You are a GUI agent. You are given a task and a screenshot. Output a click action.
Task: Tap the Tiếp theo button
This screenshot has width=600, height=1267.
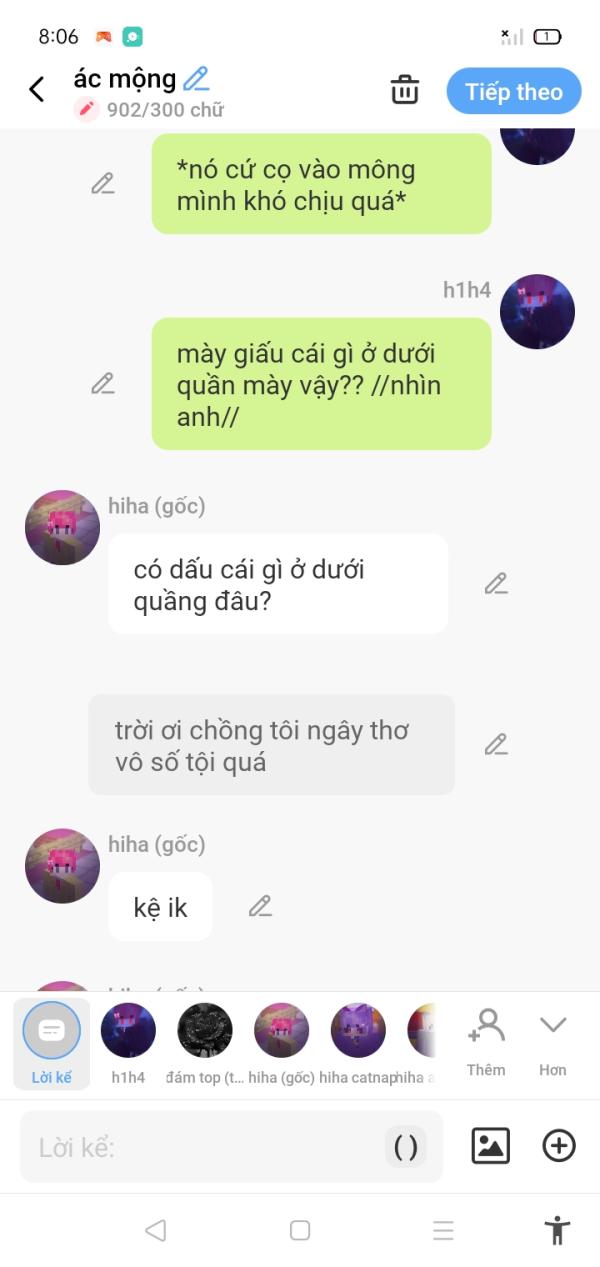(513, 92)
